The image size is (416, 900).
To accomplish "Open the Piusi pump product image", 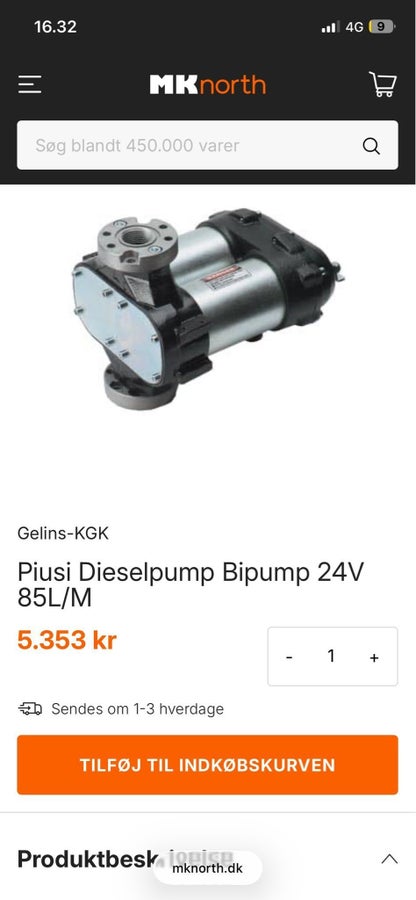I will (x=208, y=309).
